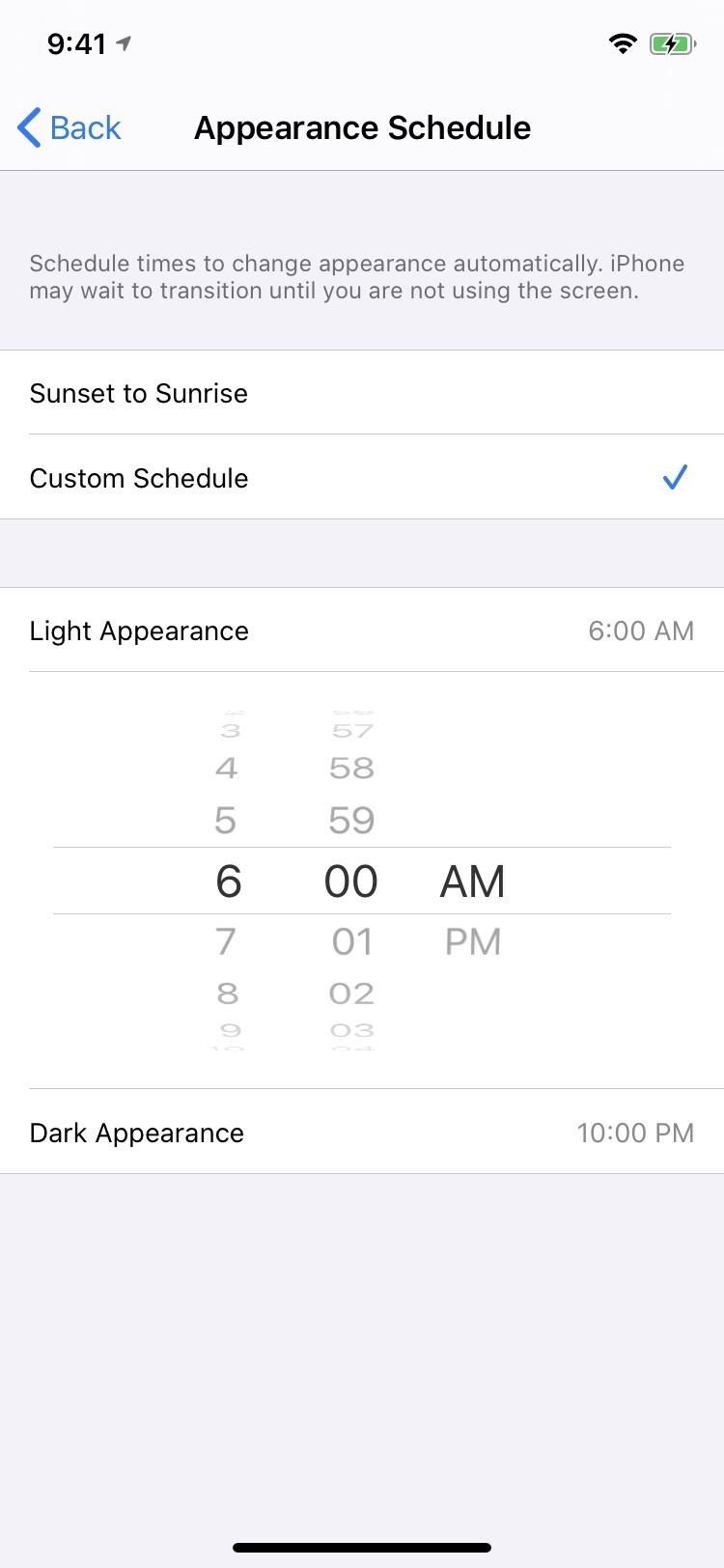Select hour 5 on the hour wheel
Screen dimensions: 724x1568
click(x=225, y=820)
